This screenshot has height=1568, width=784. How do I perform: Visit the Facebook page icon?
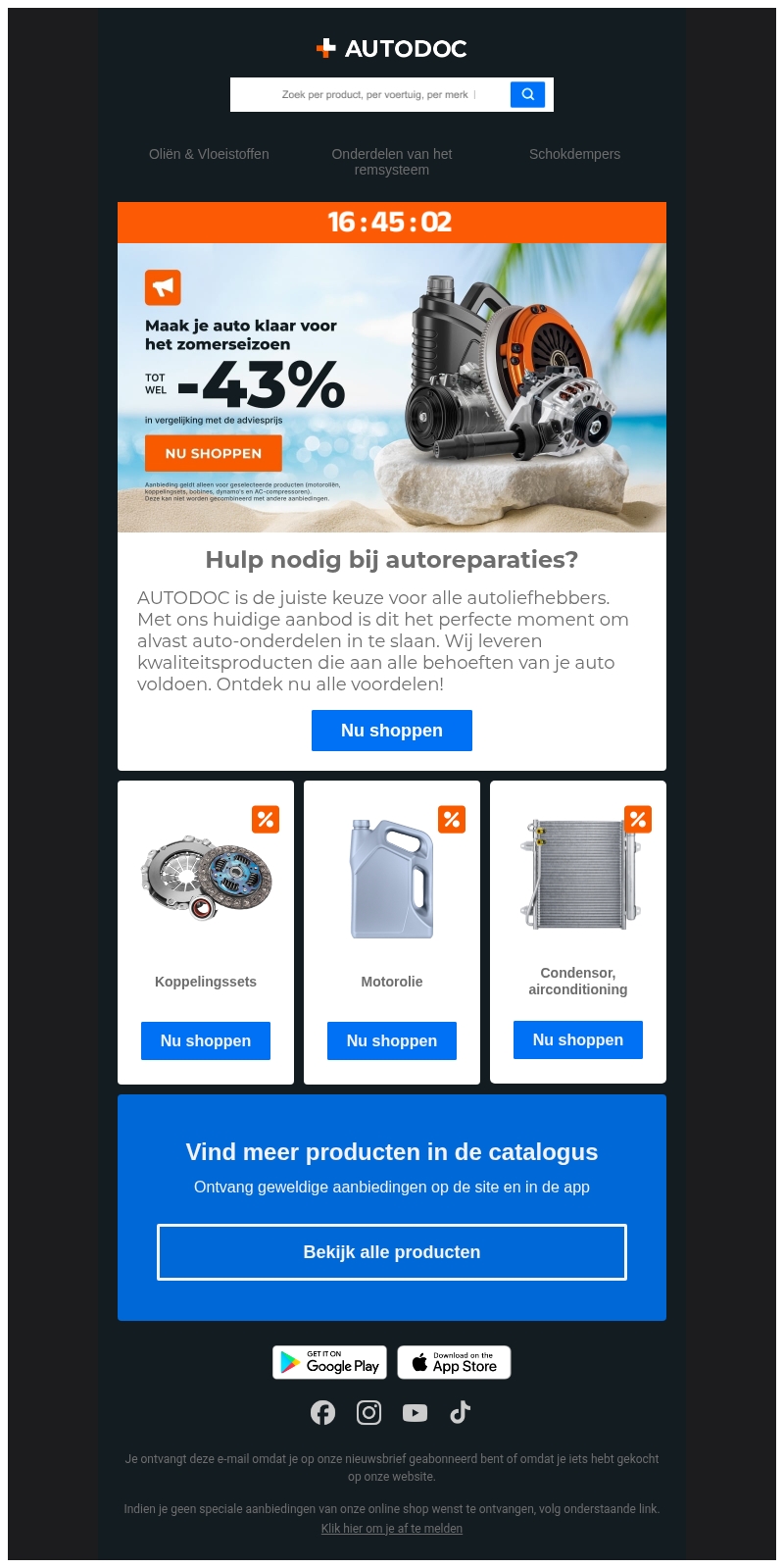[322, 1412]
